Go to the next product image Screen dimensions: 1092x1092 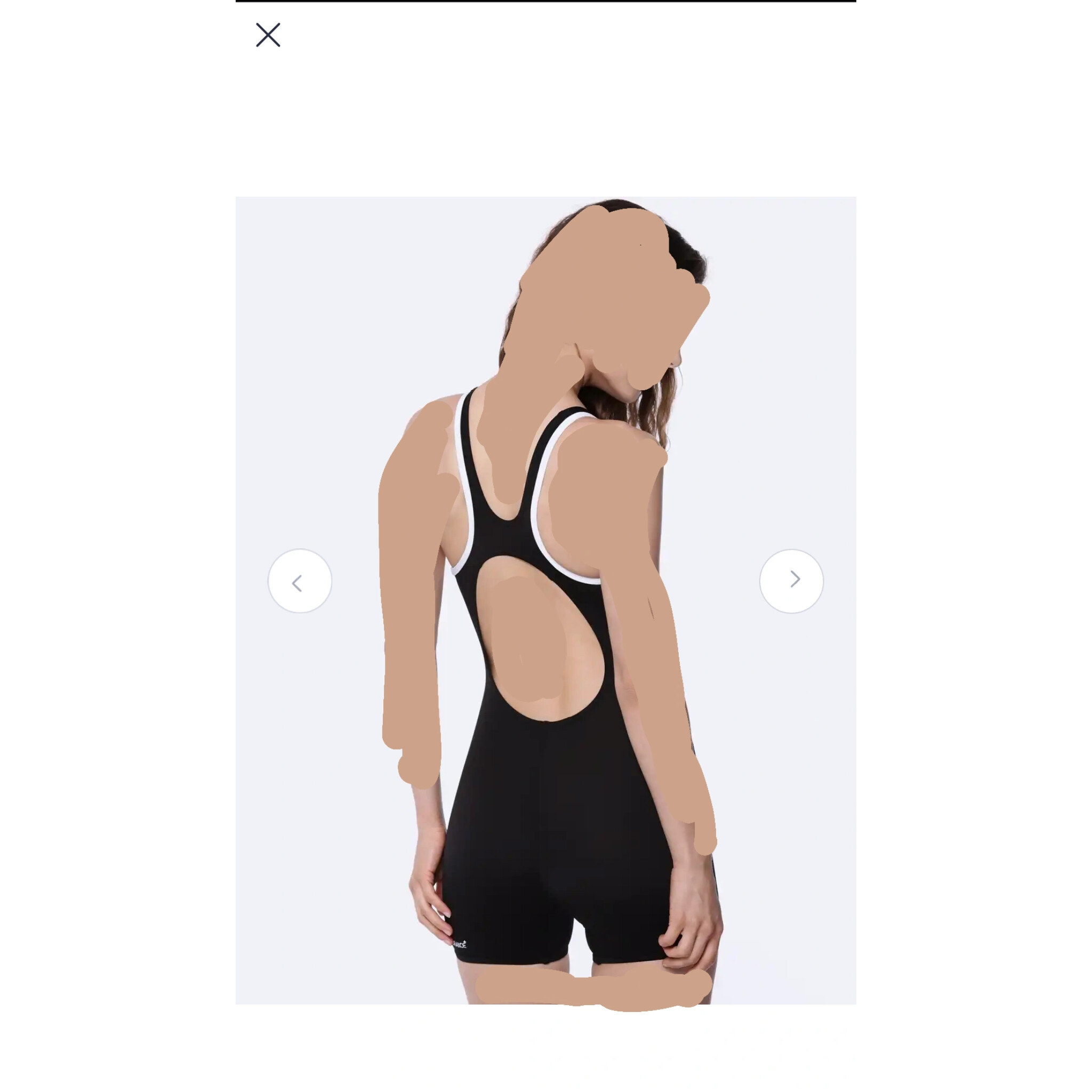pos(791,581)
